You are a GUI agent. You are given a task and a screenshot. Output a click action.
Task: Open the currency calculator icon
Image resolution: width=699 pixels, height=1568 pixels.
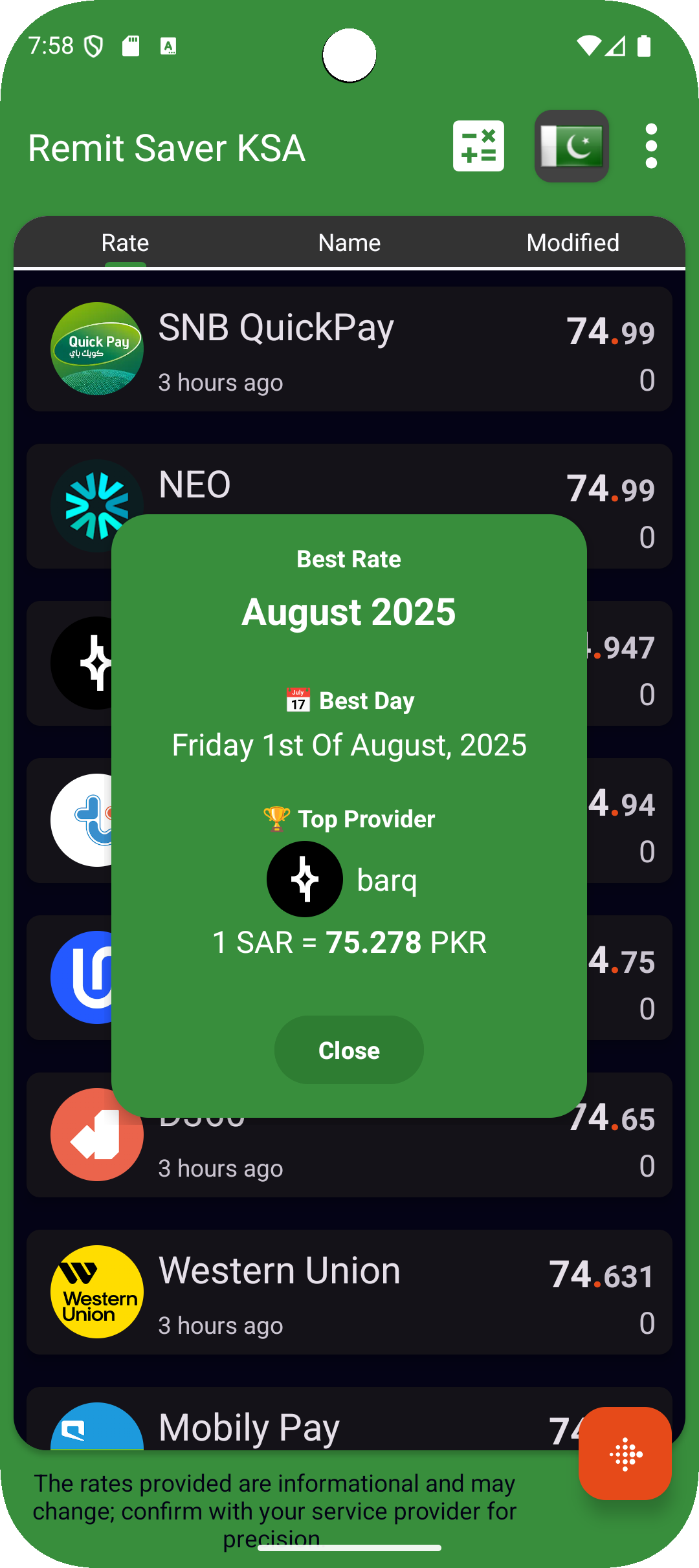click(x=478, y=146)
